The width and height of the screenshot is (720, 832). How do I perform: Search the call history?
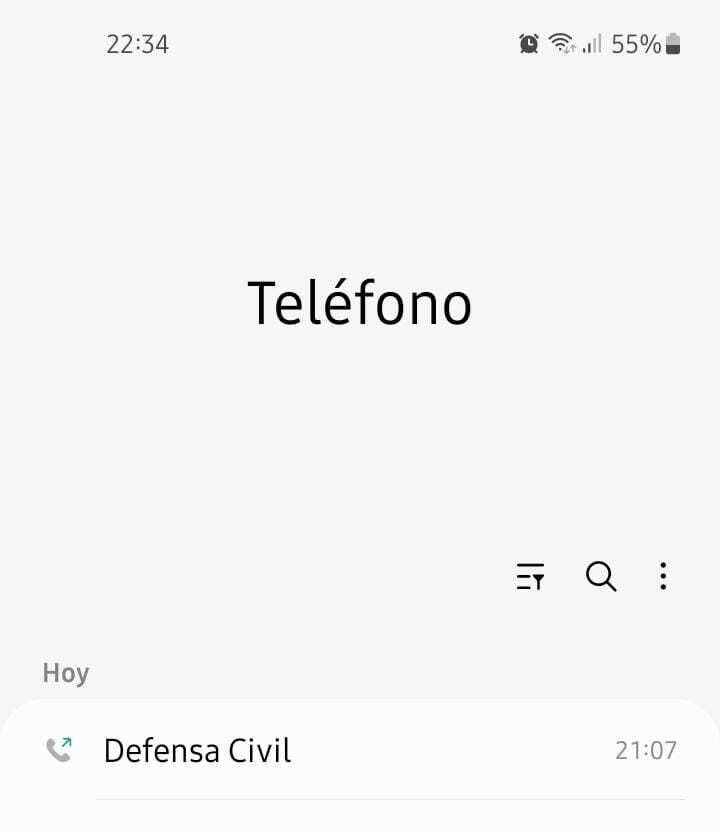(x=600, y=577)
